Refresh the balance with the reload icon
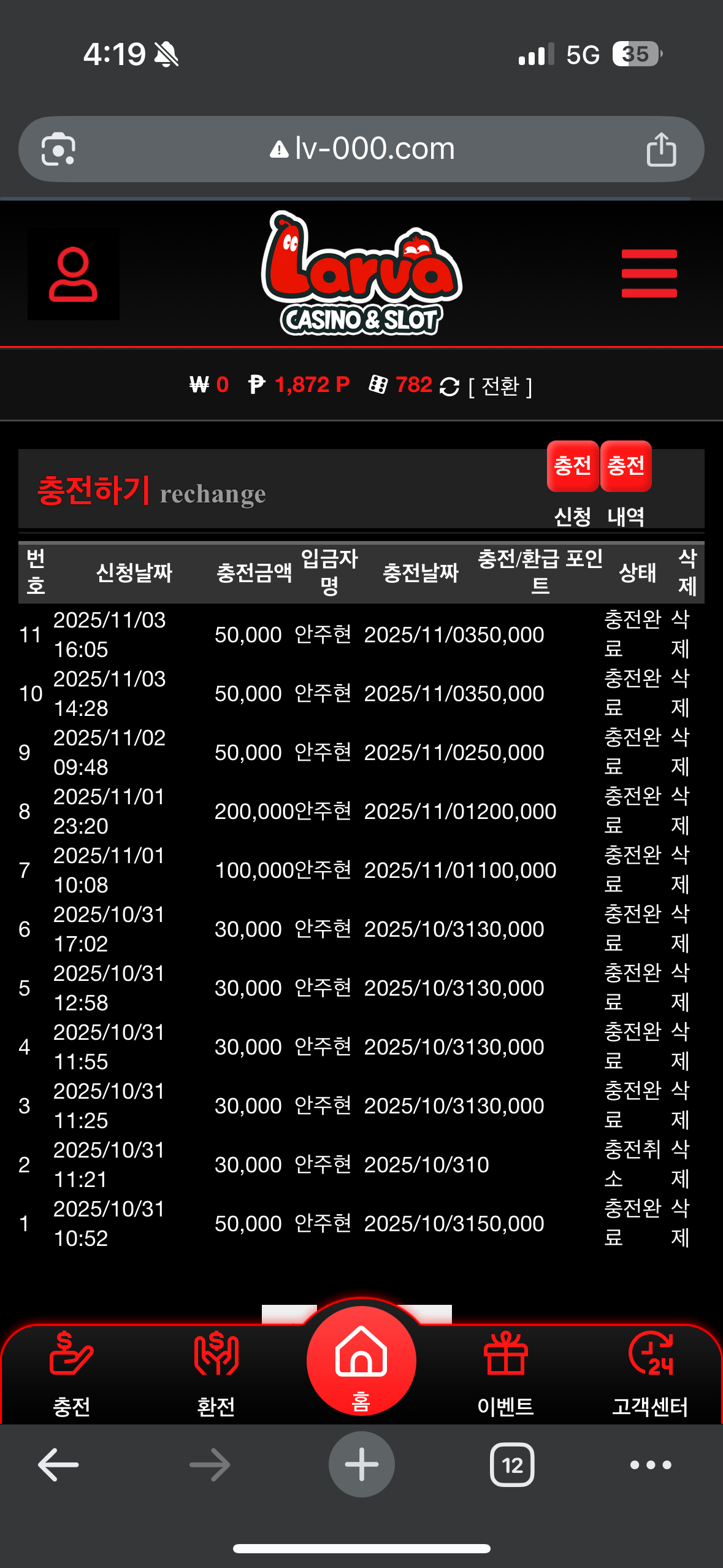Viewport: 723px width, 1568px height. coord(449,386)
